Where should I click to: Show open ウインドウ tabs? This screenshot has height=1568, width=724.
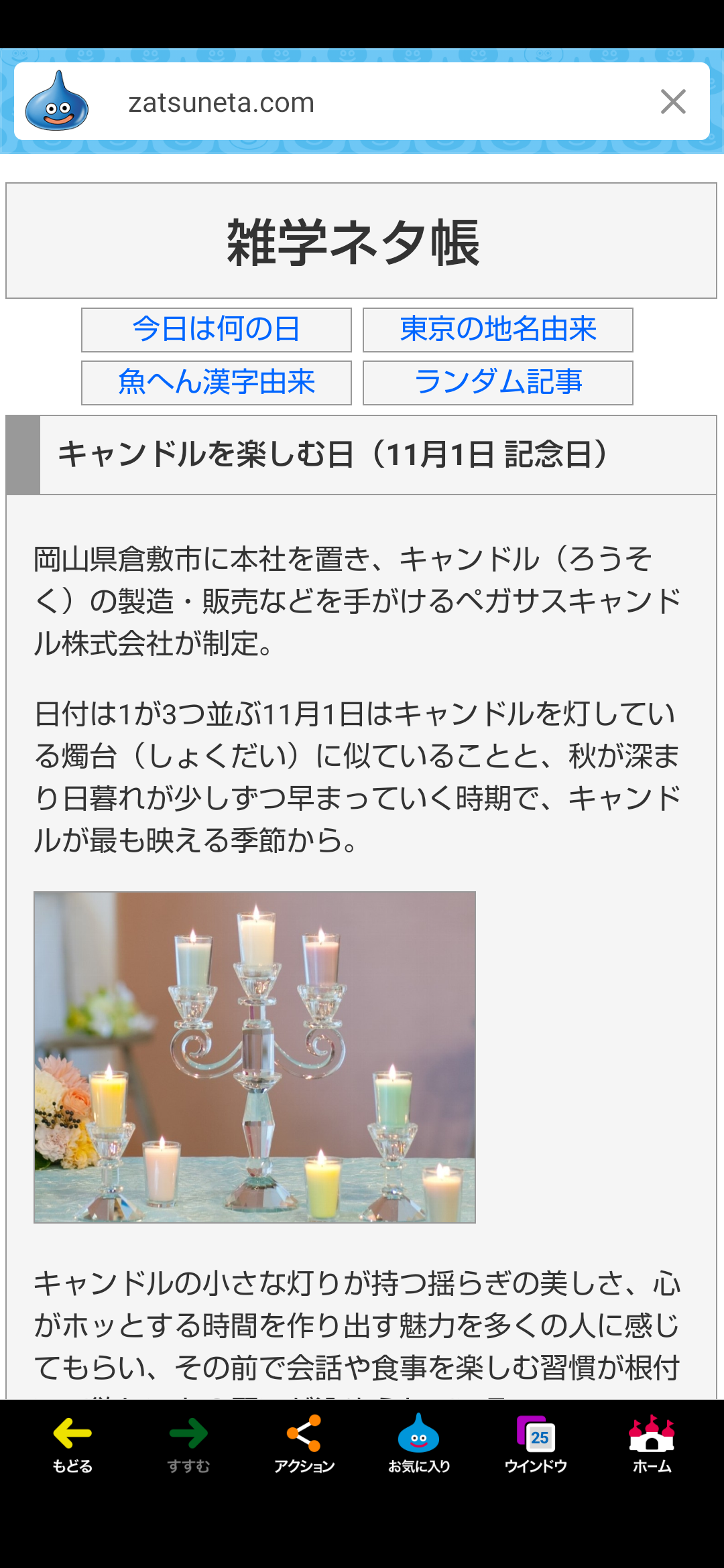coord(536,1444)
